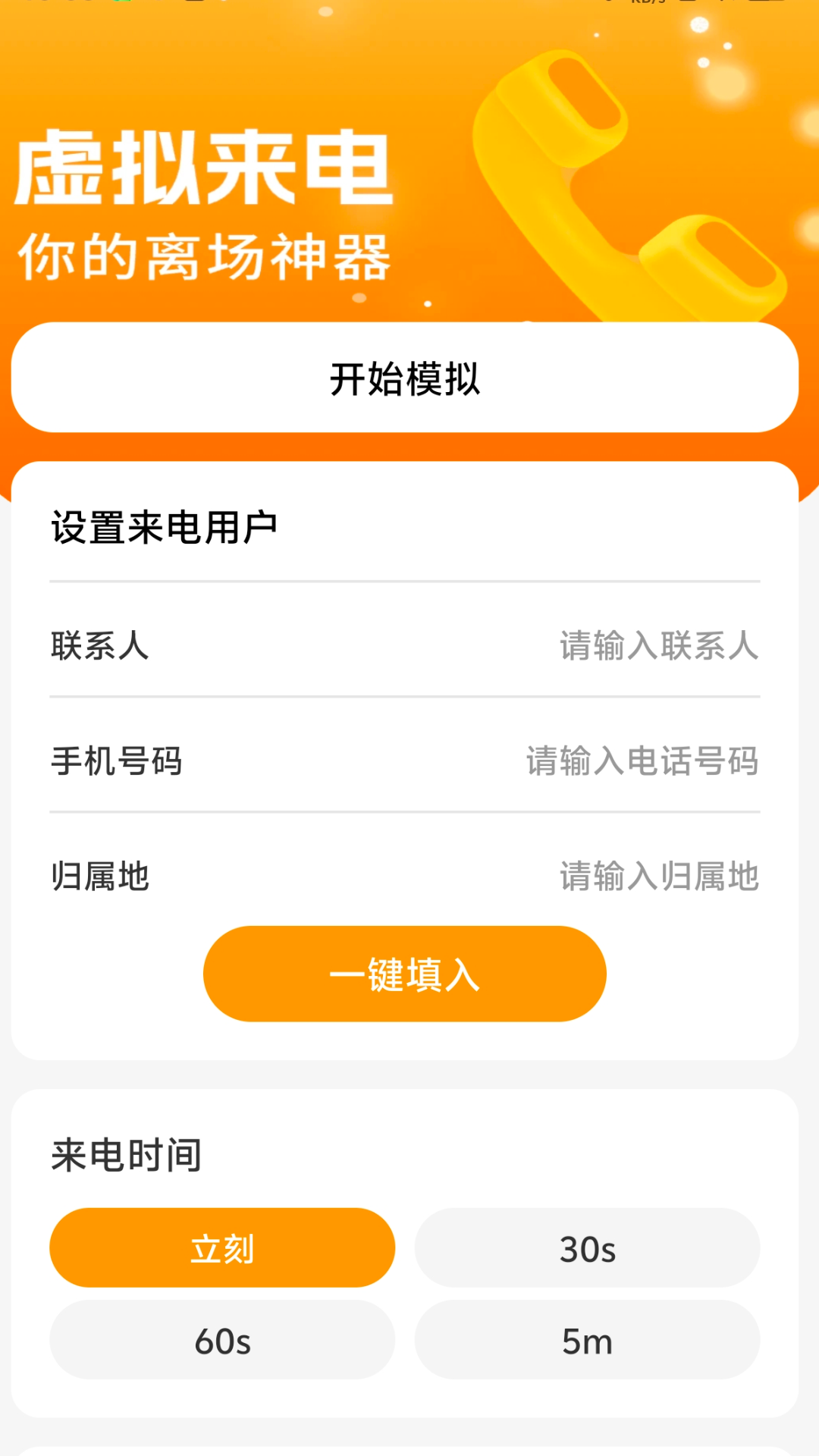Set the call time to 30s

click(x=587, y=1247)
